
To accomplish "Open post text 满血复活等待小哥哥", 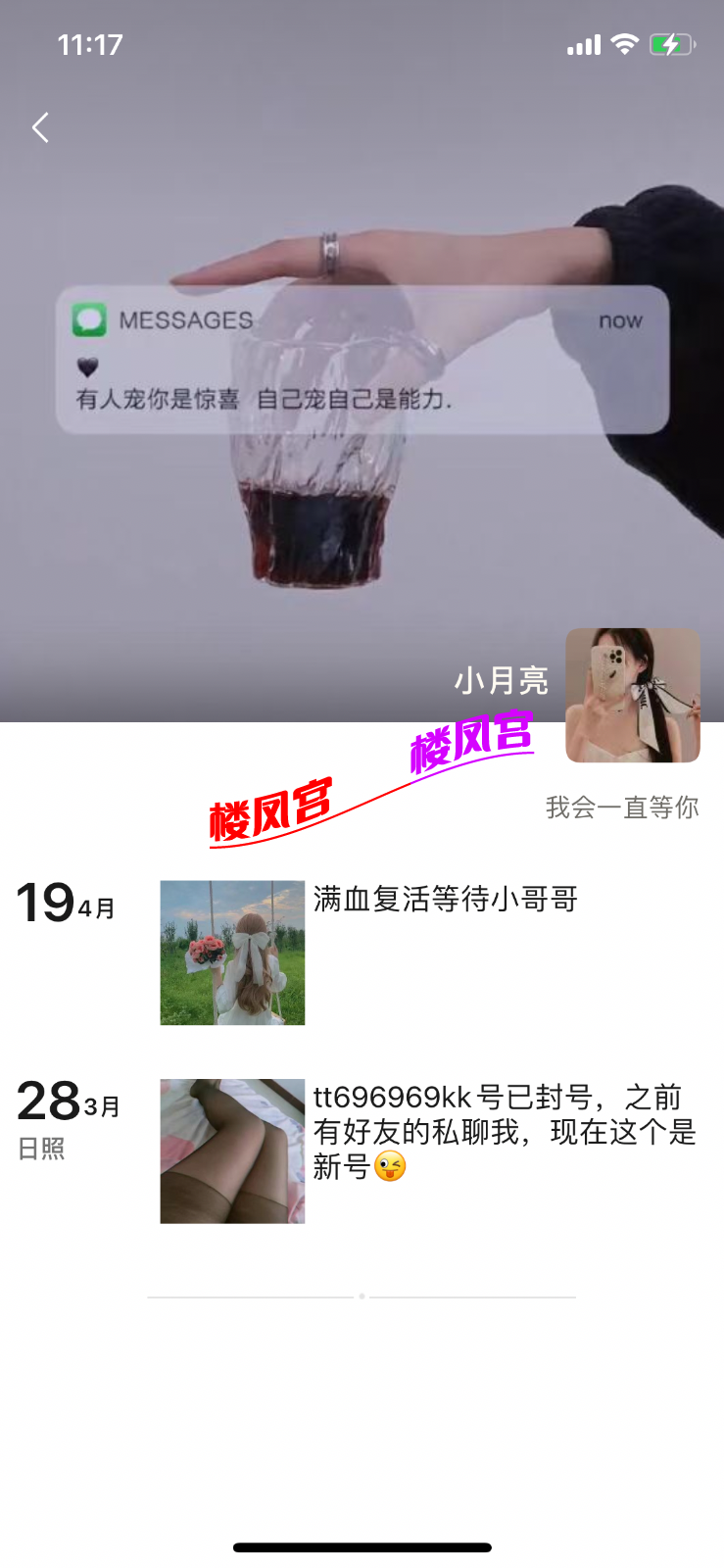I will point(446,899).
